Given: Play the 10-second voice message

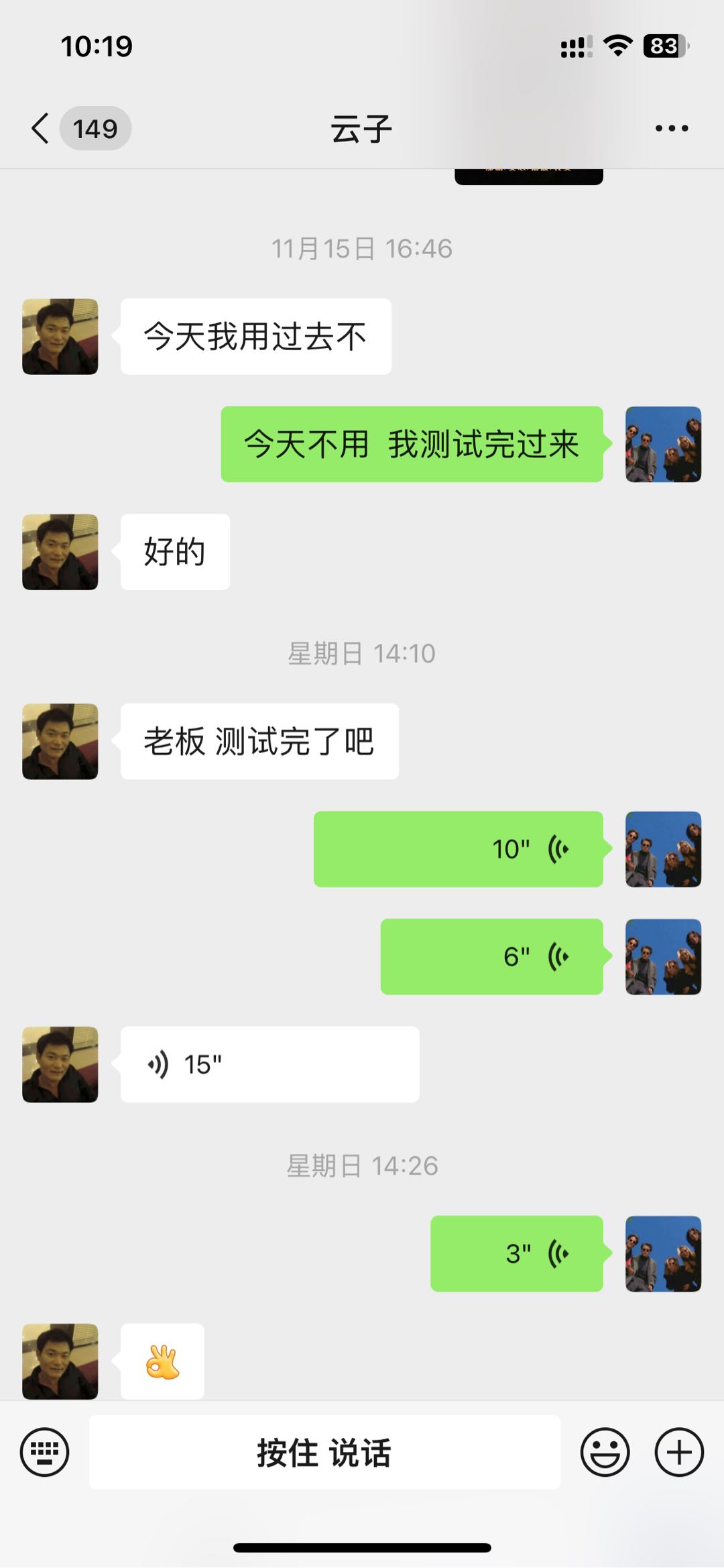Looking at the screenshot, I should click(x=459, y=849).
